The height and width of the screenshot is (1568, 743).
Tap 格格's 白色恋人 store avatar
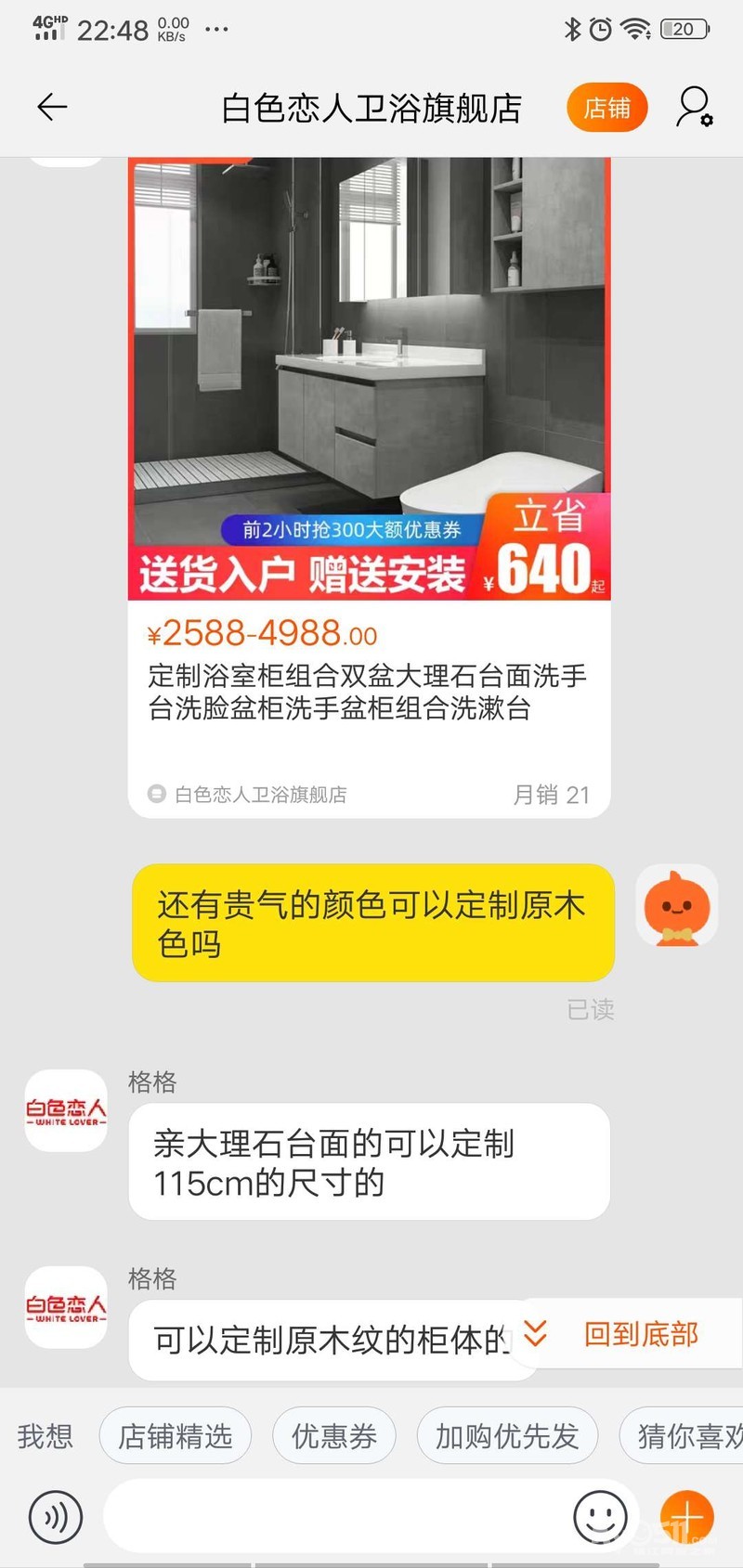[x=66, y=1110]
